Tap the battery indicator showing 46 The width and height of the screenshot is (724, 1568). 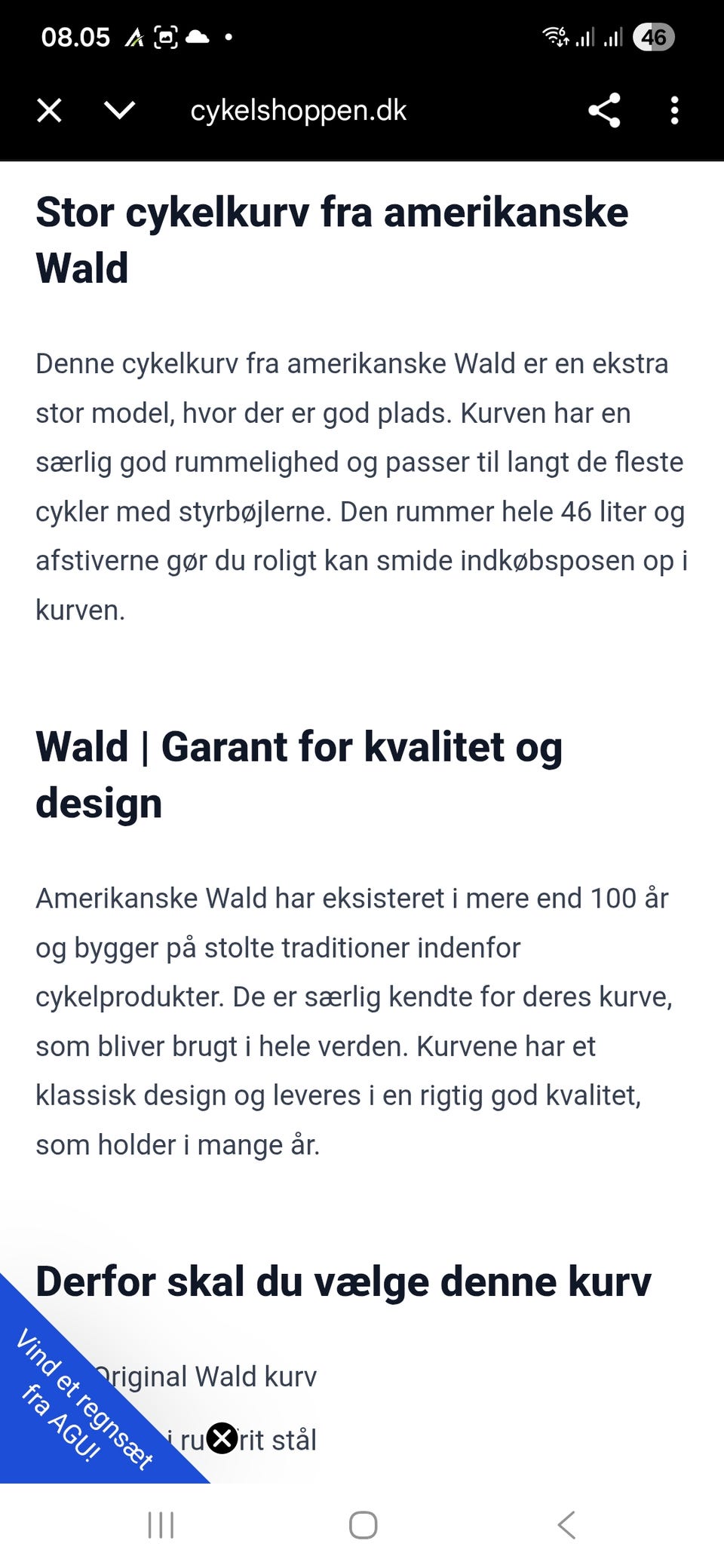(x=655, y=36)
